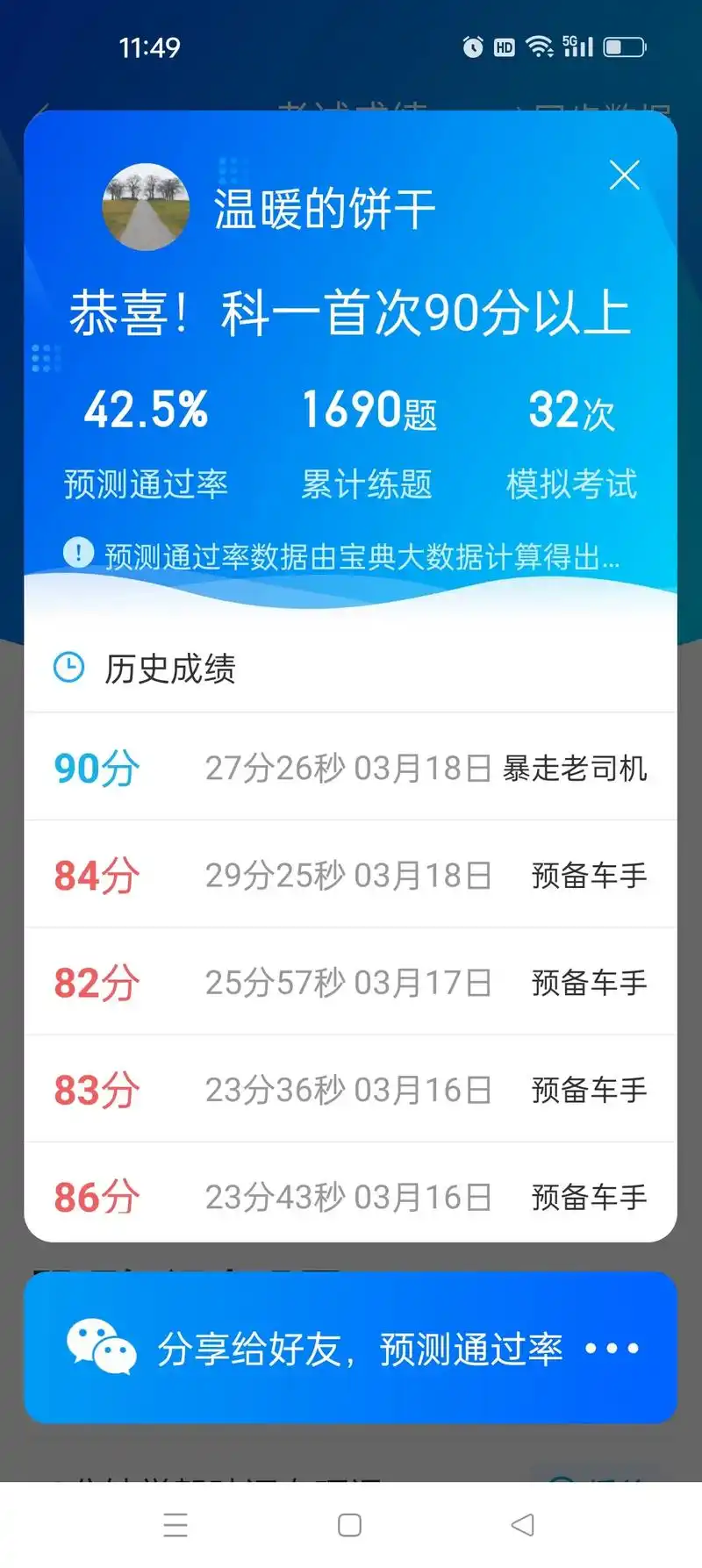Tap the clock icon beside 历史成绩
The height and width of the screenshot is (1568, 702).
pos(68,669)
